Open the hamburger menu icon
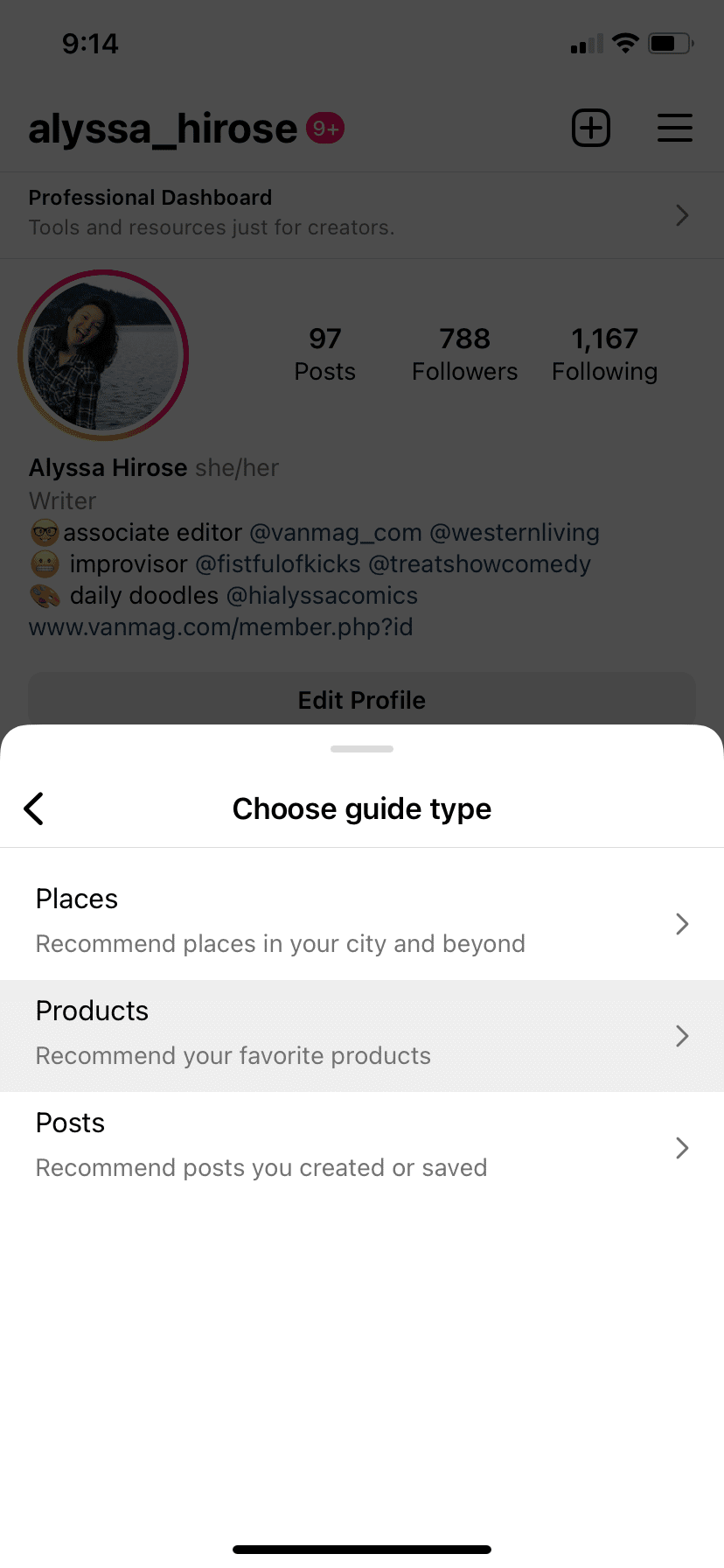Viewport: 724px width, 1568px height. click(674, 127)
